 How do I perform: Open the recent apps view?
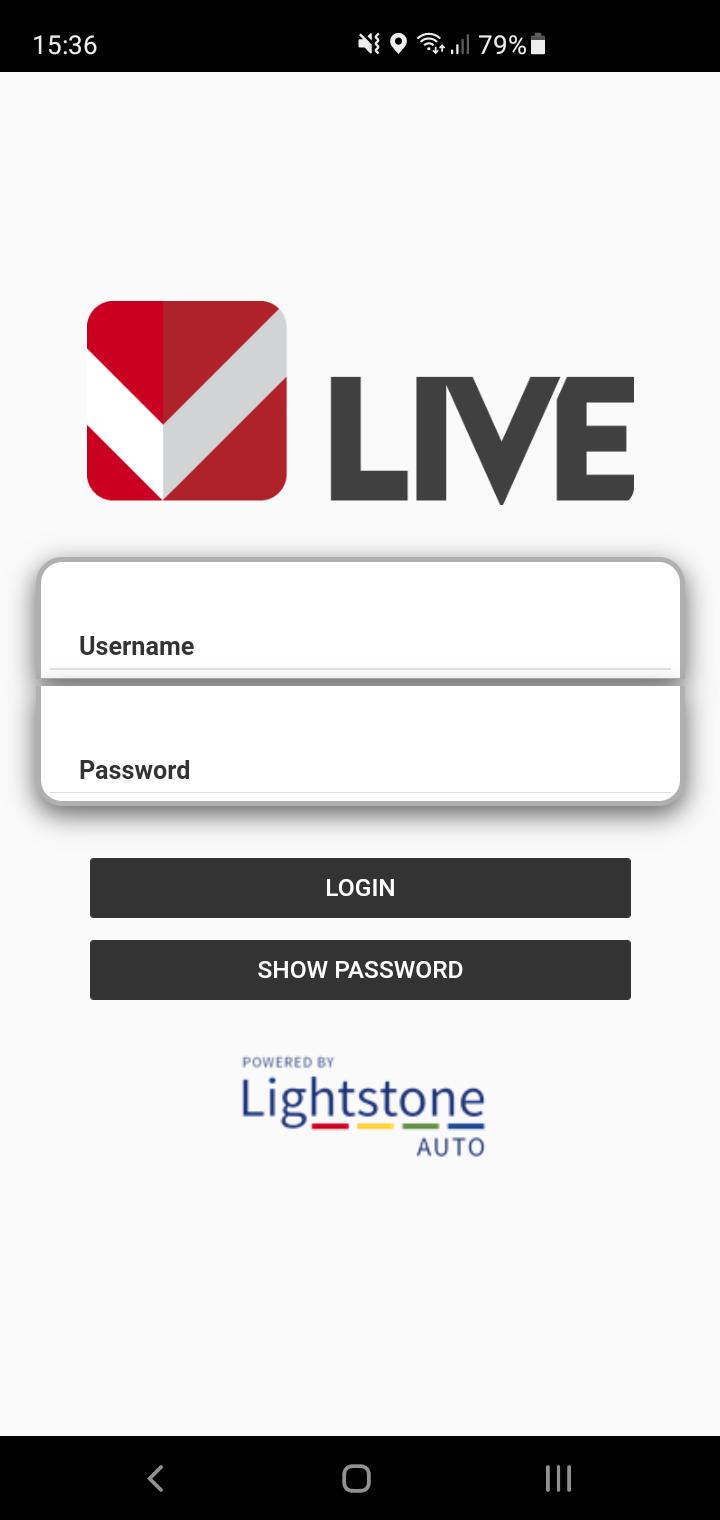pos(558,1478)
